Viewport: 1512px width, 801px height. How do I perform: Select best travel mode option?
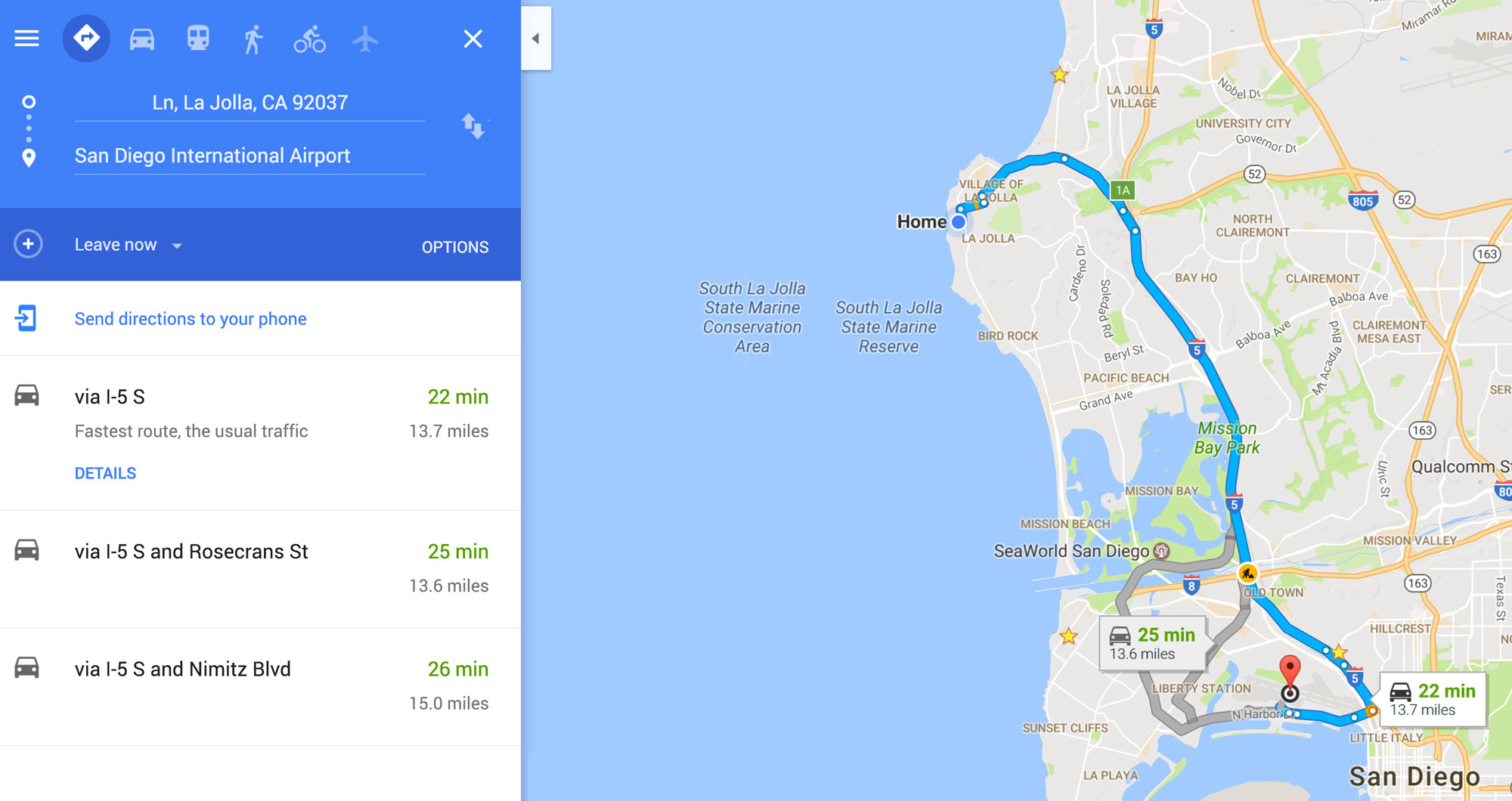pos(86,39)
